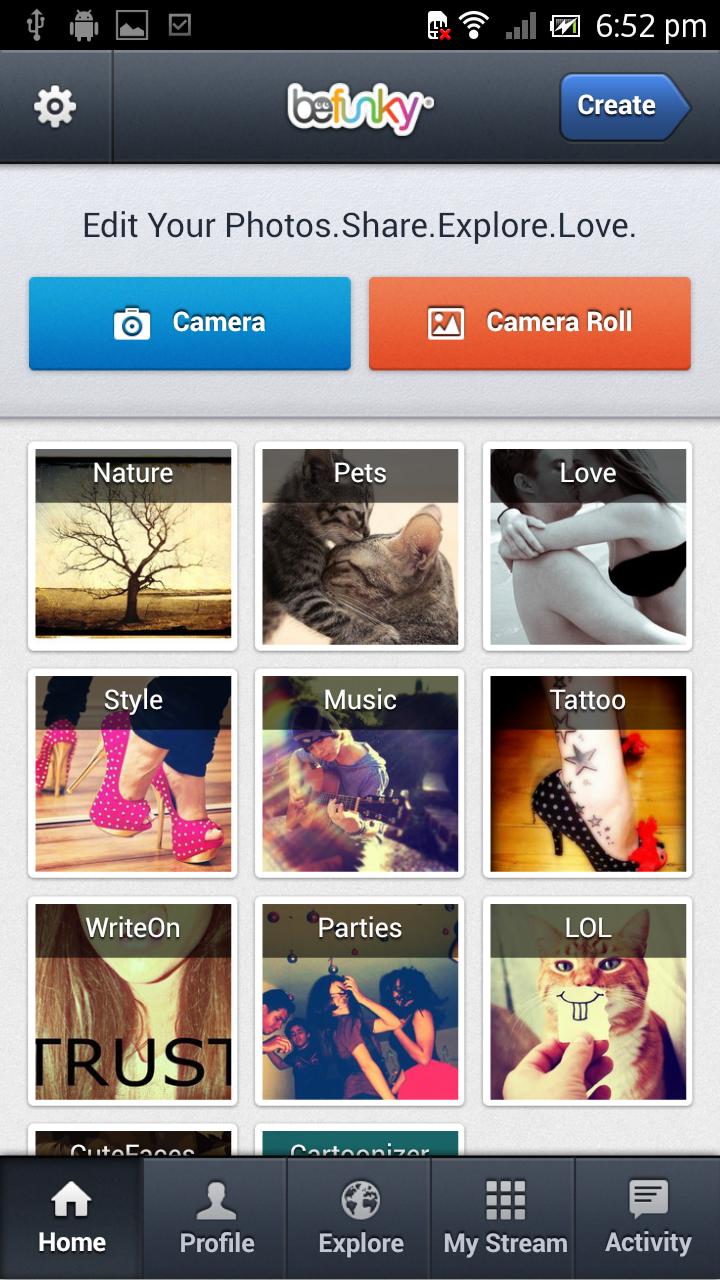
Task: Open the My Stream tab
Action: pos(505,1218)
